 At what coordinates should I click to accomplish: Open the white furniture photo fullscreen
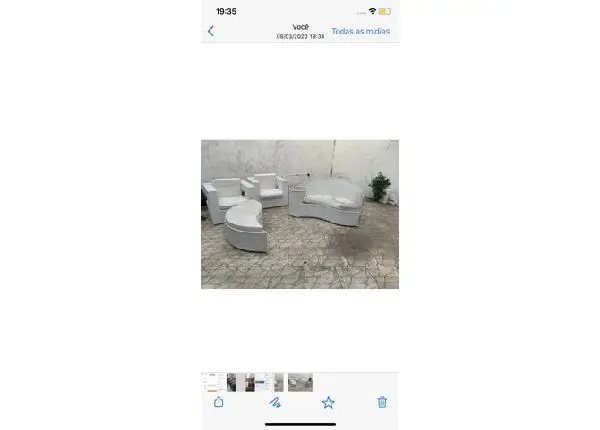click(x=300, y=214)
